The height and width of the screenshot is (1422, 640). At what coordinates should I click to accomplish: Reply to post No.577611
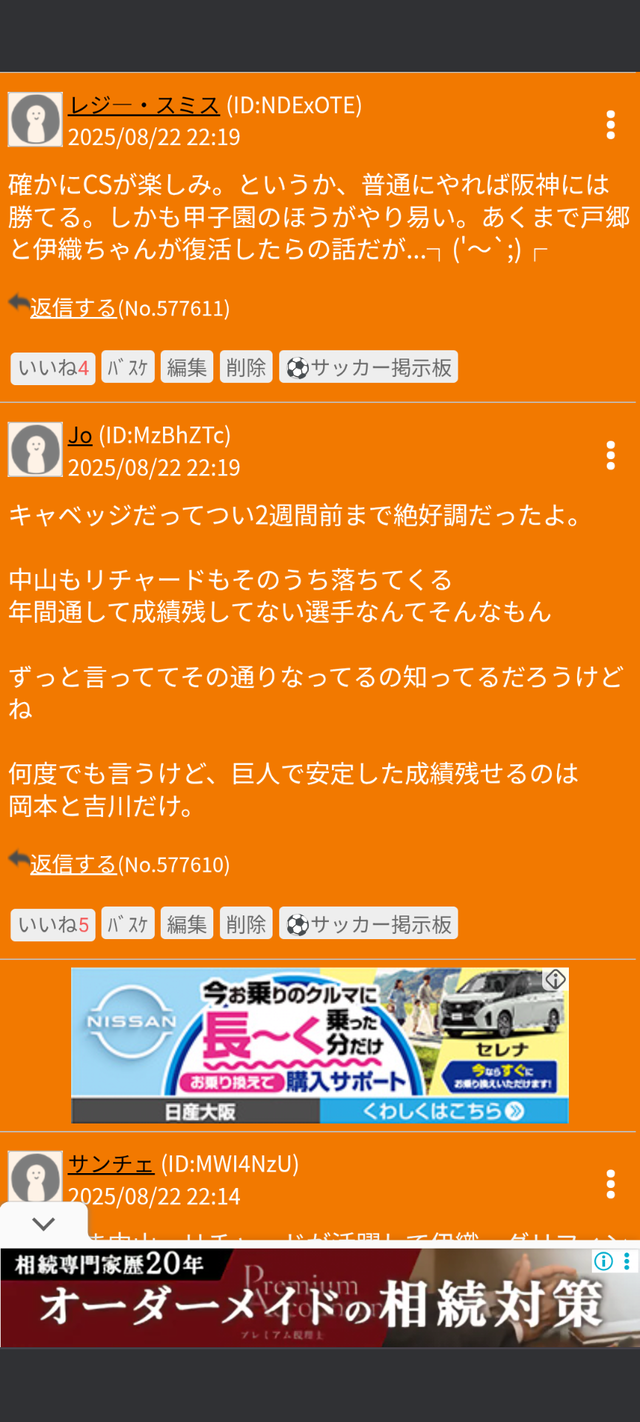pyautogui.click(x=72, y=308)
